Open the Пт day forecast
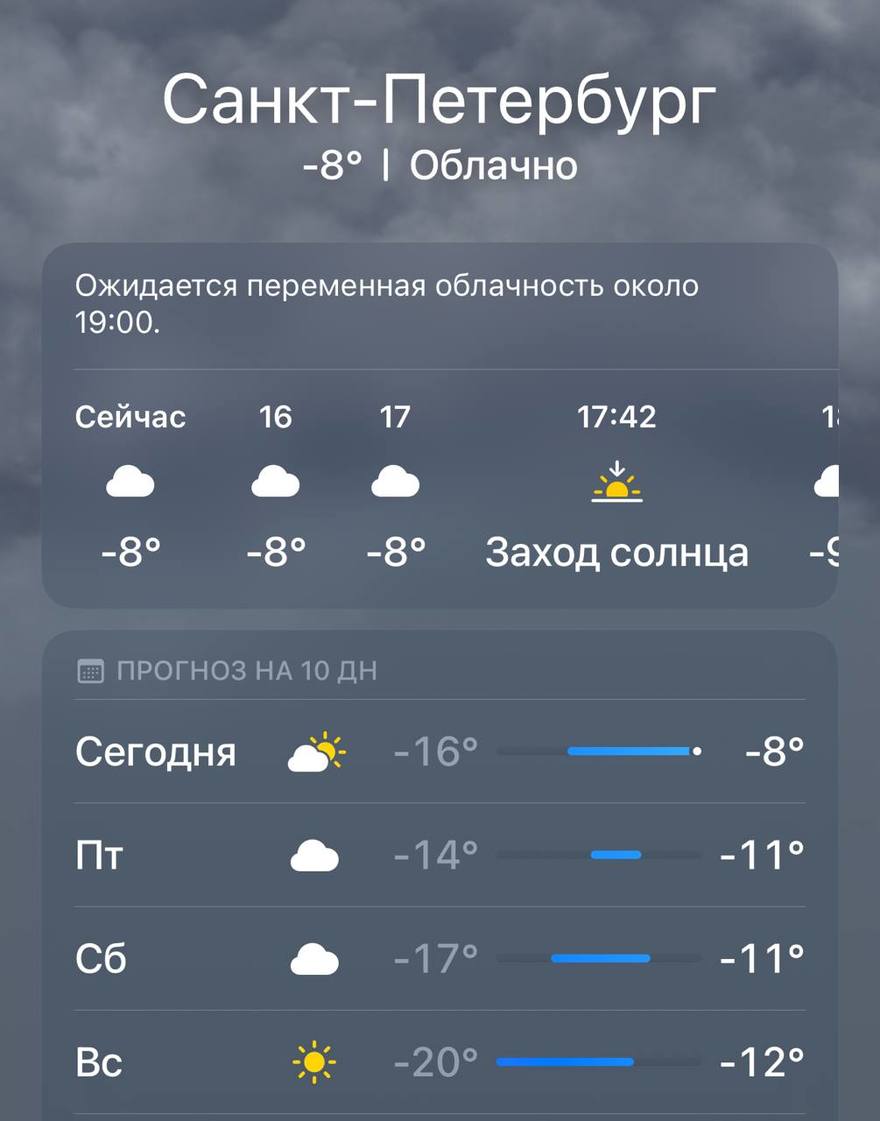Screen dimensions: 880x1121 pos(440,855)
